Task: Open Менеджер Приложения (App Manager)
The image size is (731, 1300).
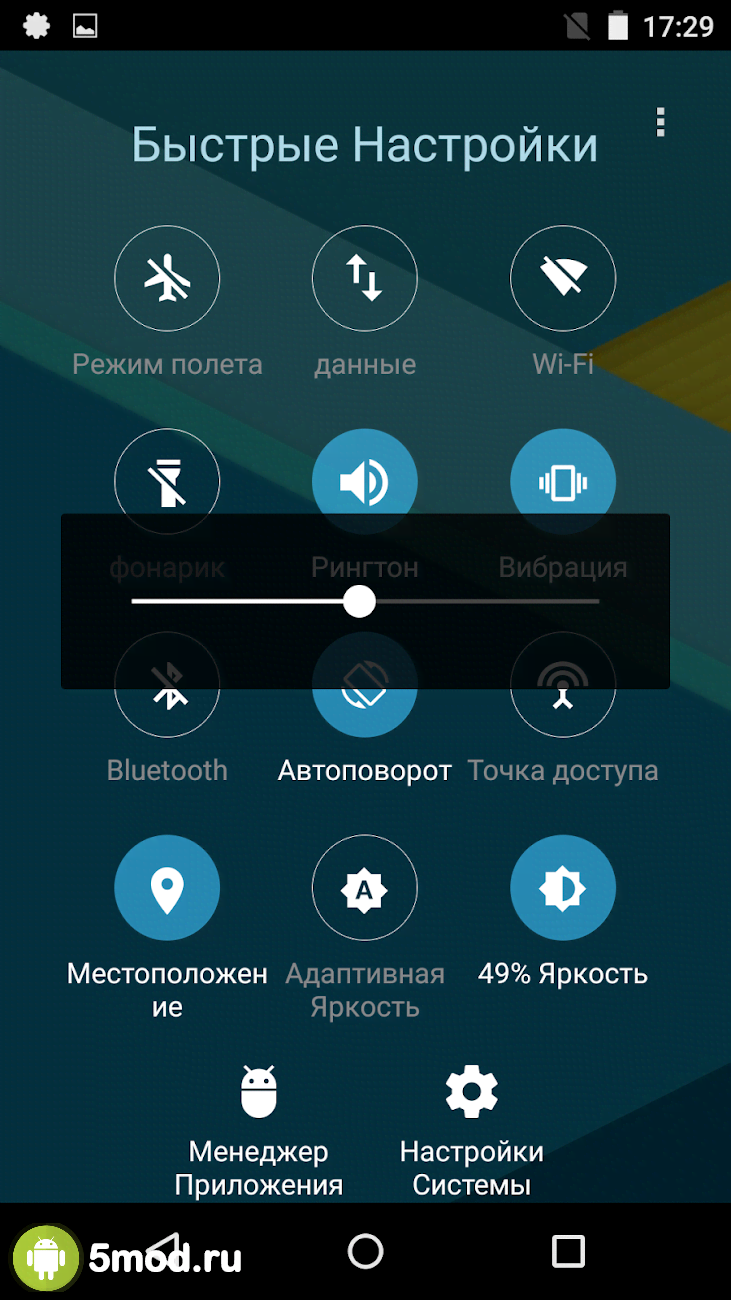Action: click(257, 1090)
